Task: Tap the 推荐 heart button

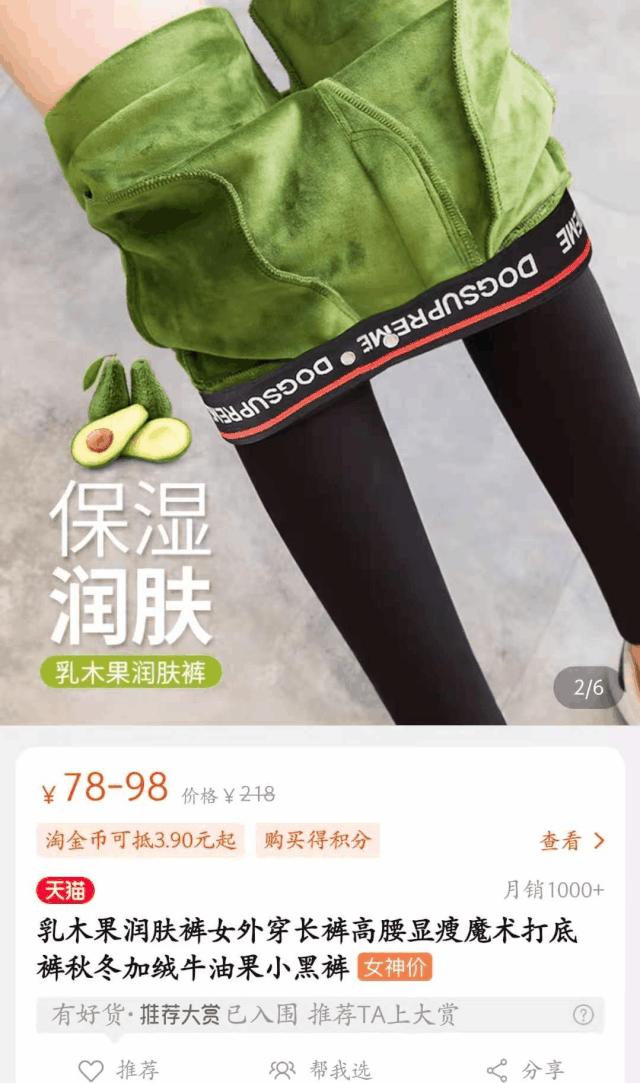Action: coord(119,1069)
